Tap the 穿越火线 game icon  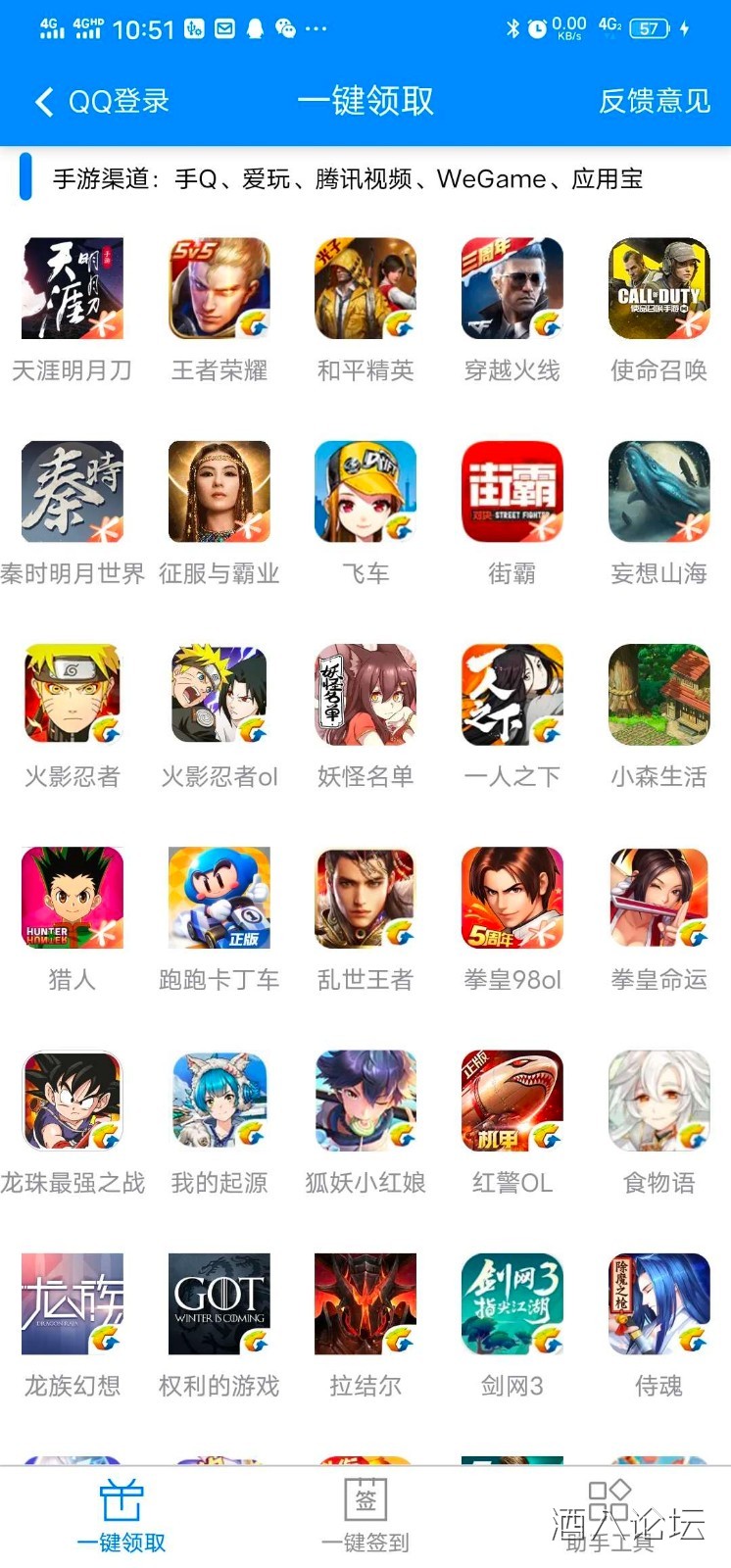(x=512, y=288)
